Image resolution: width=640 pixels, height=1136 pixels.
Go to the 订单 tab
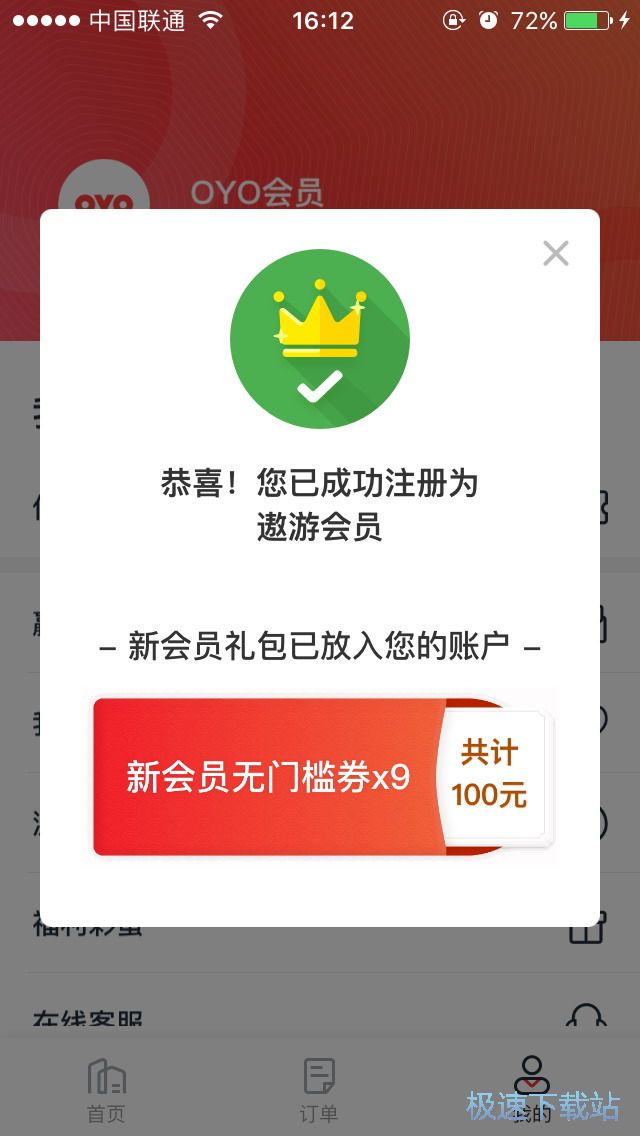click(319, 1088)
